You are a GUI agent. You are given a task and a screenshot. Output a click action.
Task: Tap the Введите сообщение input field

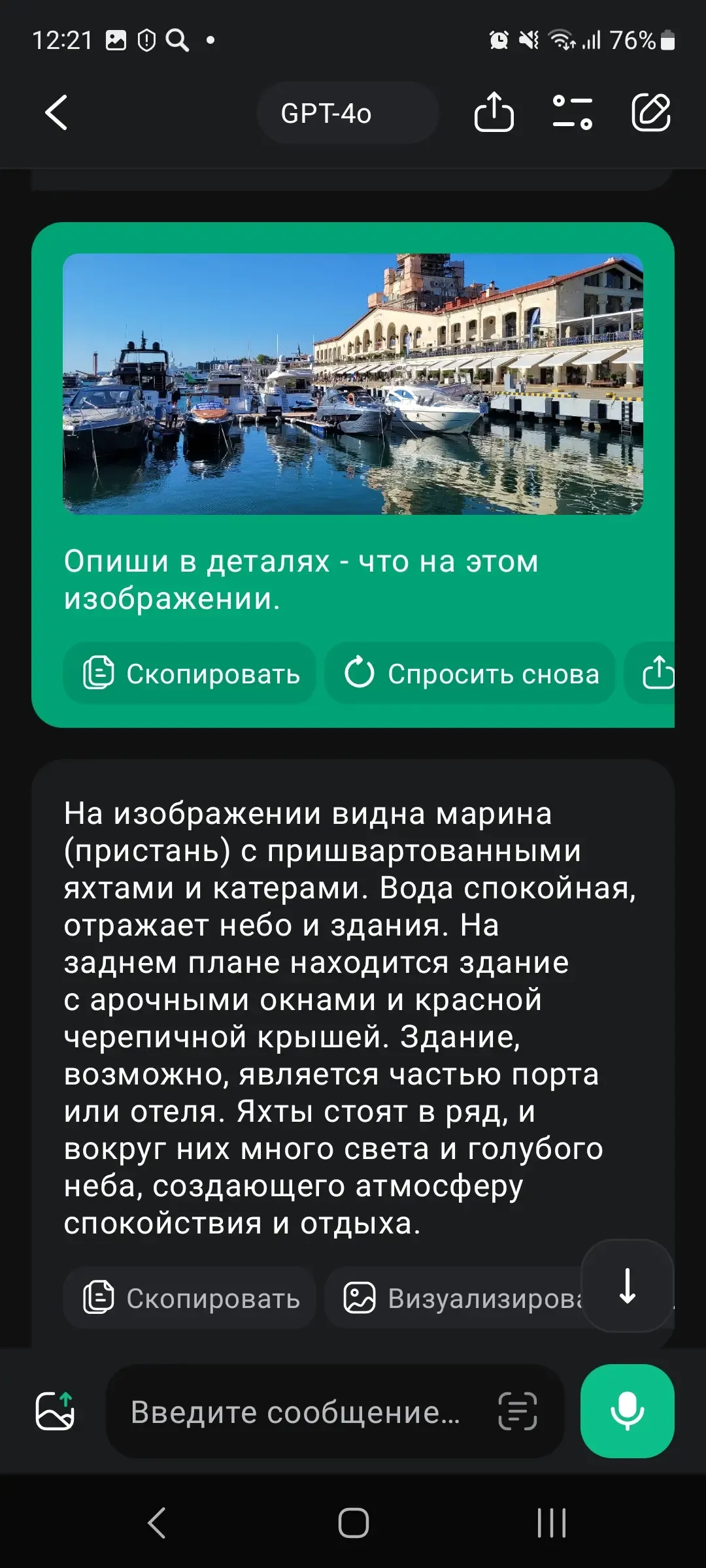(294, 1412)
